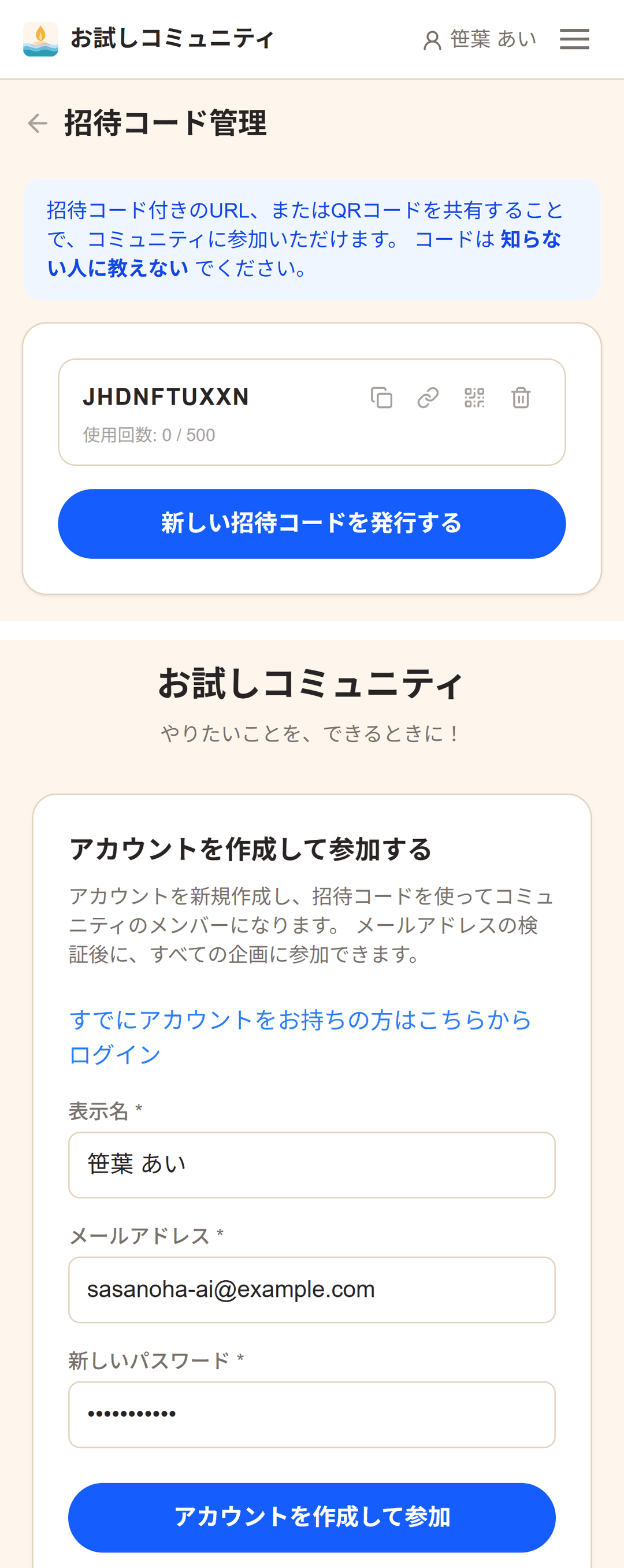Open the site via the candle logo

38,38
